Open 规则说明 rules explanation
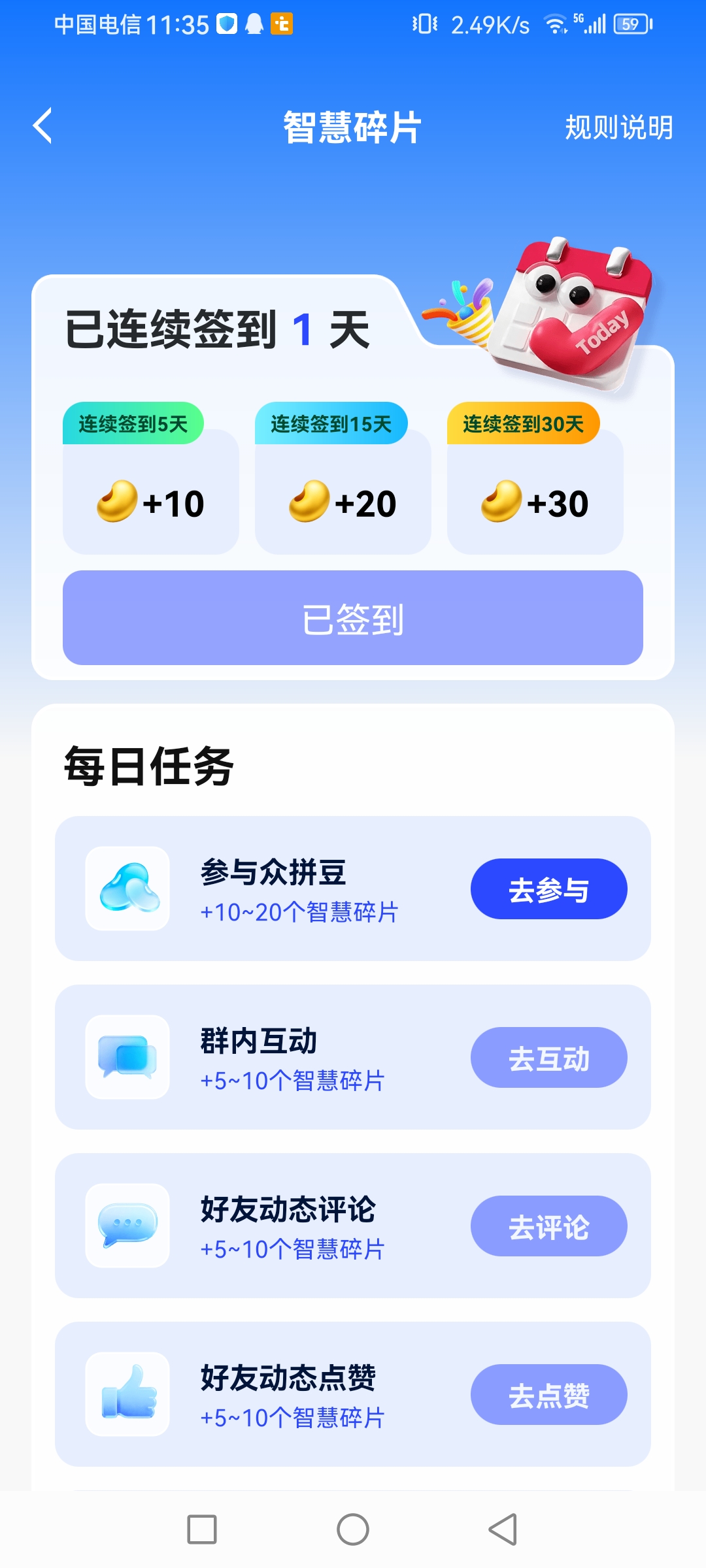This screenshot has height=1568, width=706. pyautogui.click(x=618, y=127)
